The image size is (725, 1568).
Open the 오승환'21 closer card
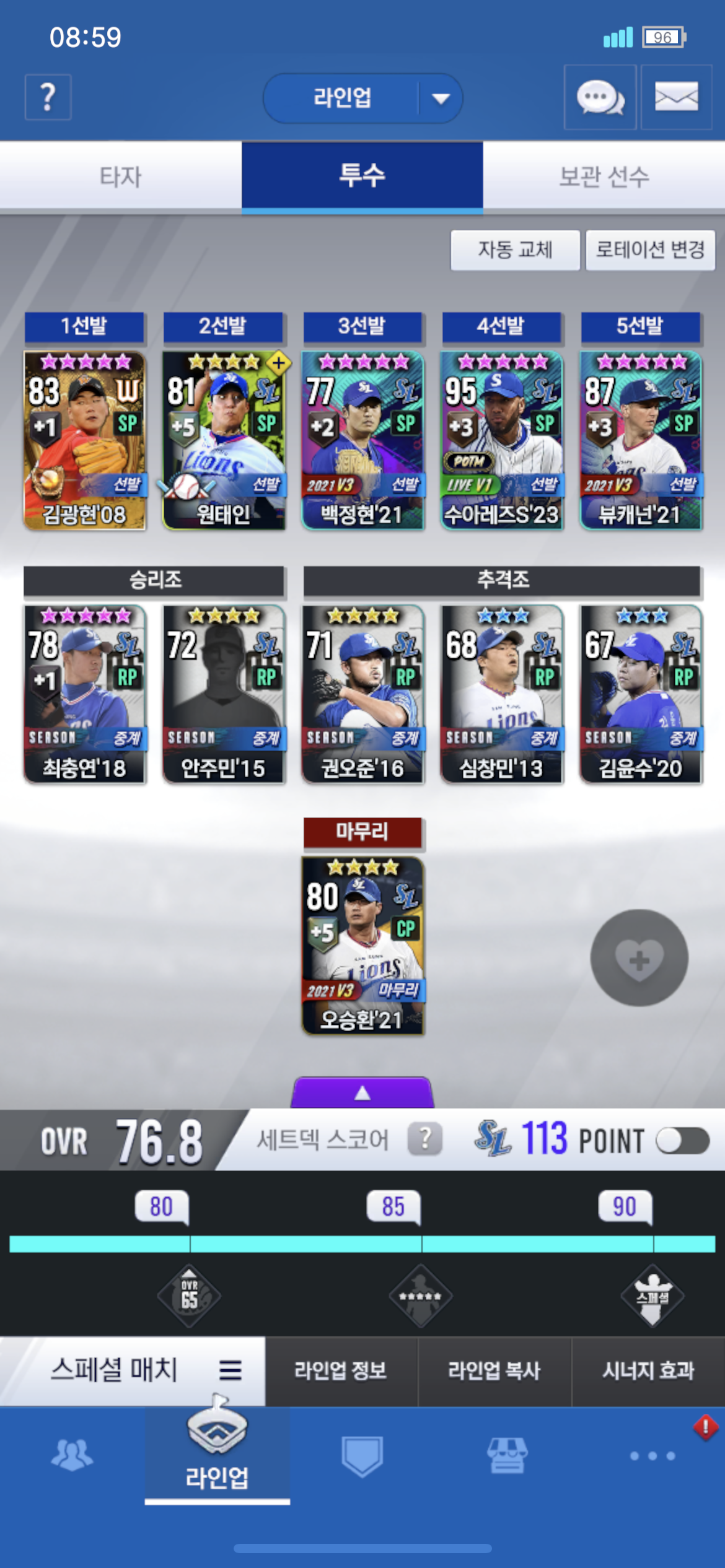(x=362, y=945)
